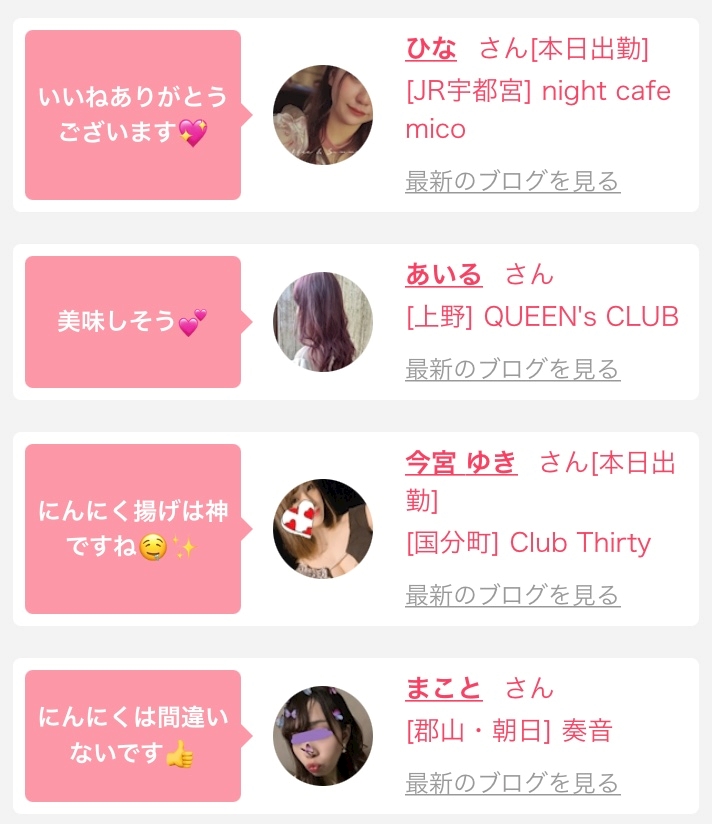Open あいる's profile photo

(322, 322)
